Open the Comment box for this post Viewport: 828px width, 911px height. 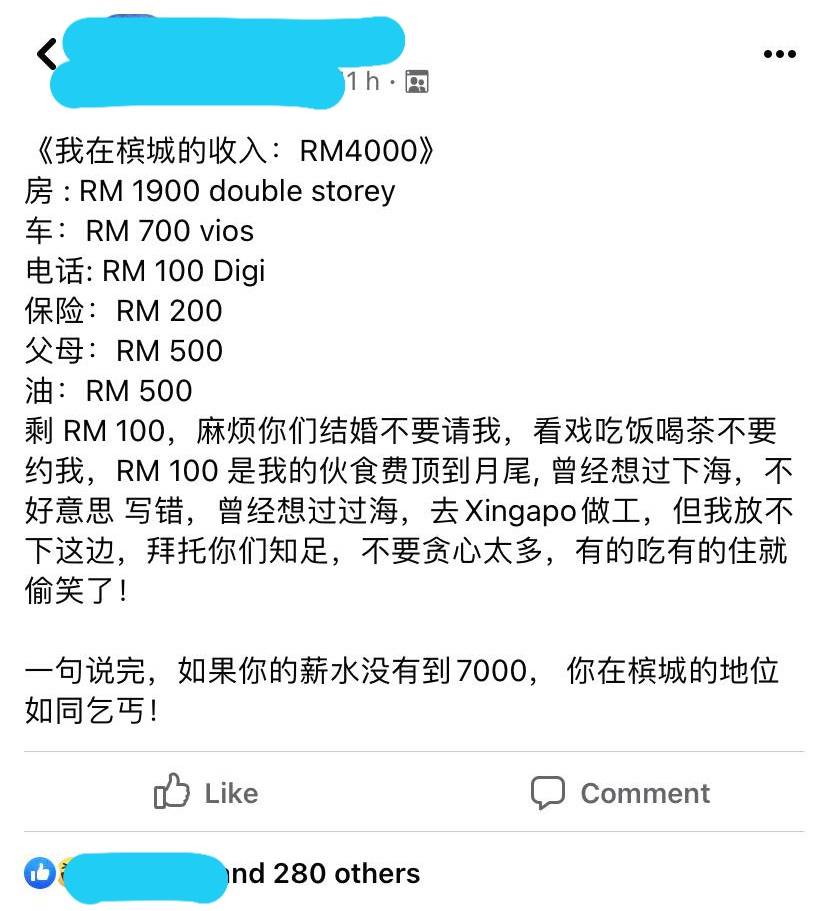[620, 793]
